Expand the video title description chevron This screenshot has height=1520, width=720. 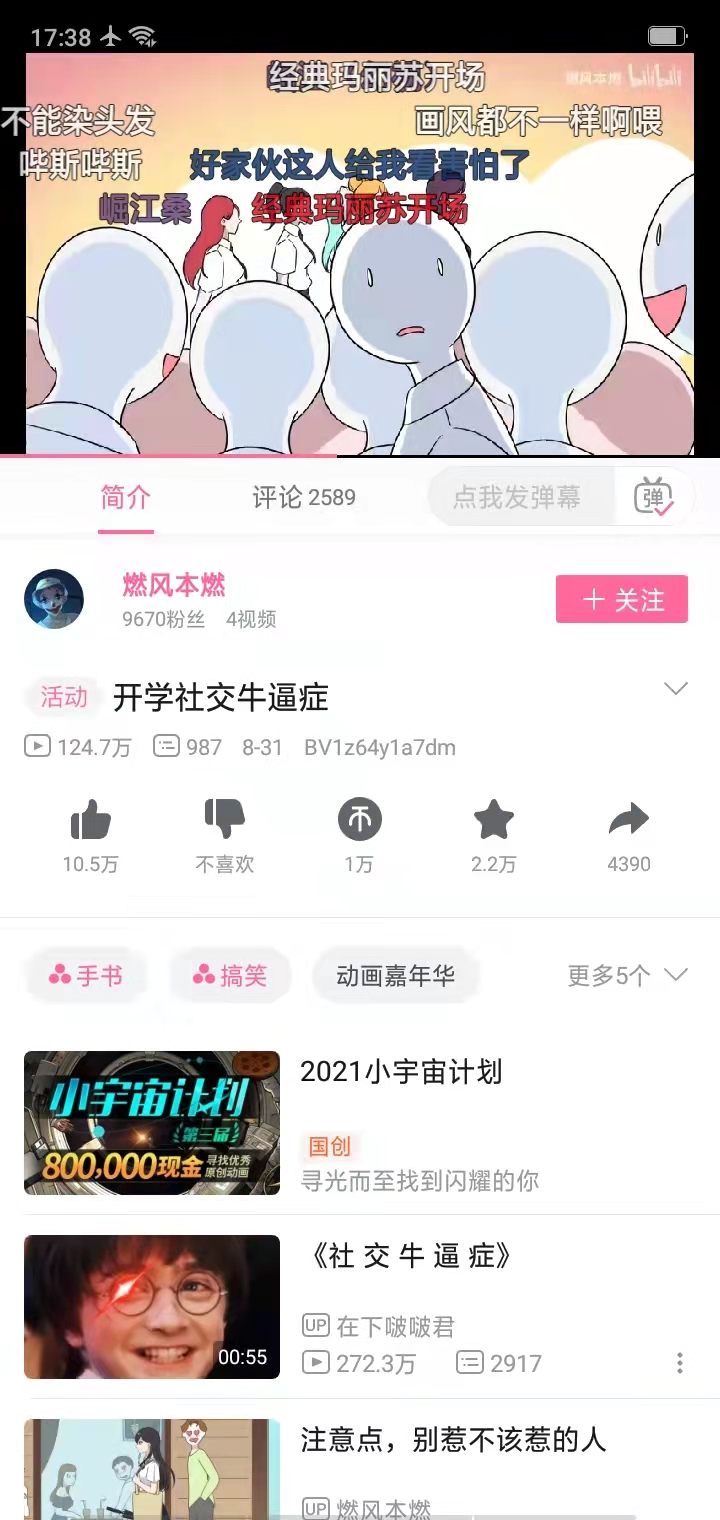(x=677, y=688)
